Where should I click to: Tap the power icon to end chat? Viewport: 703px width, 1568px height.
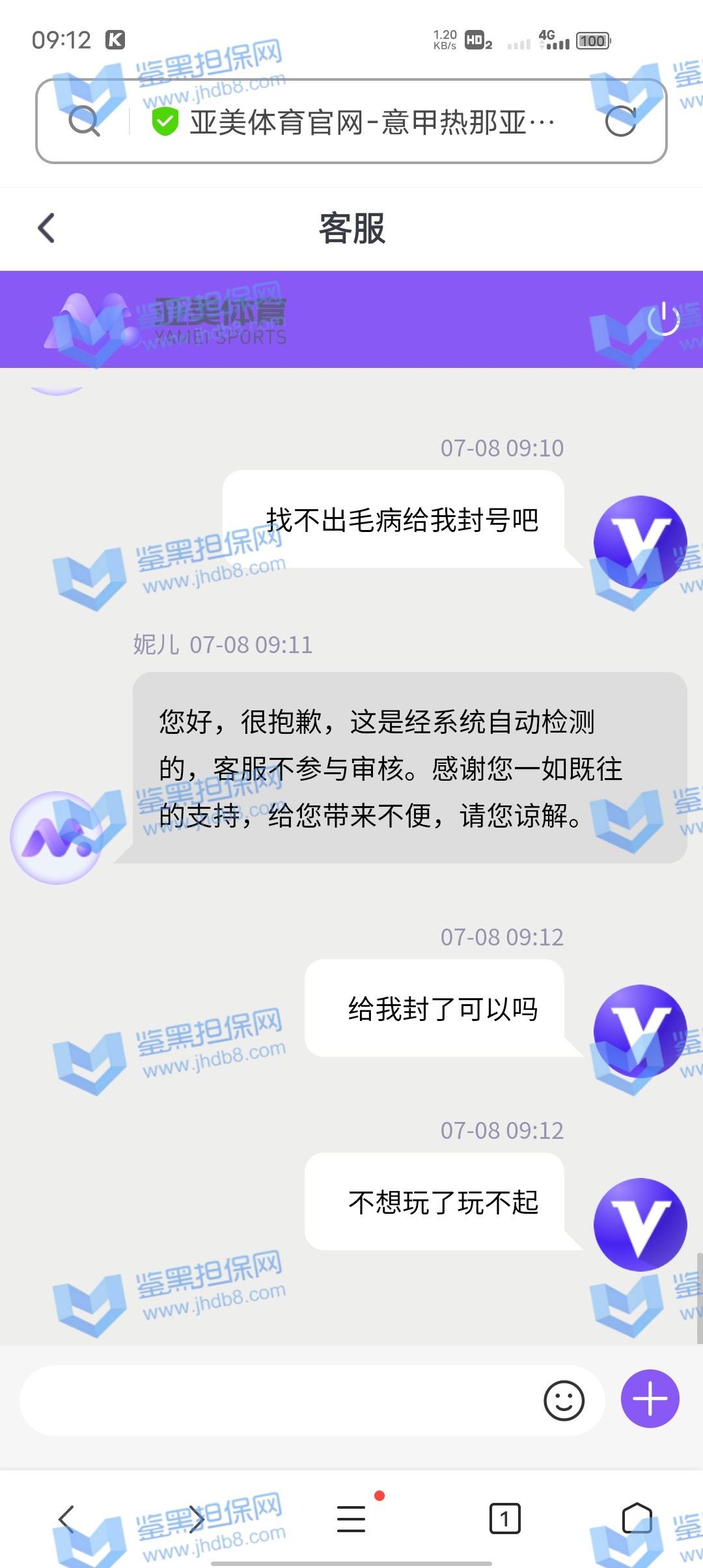pos(663,318)
